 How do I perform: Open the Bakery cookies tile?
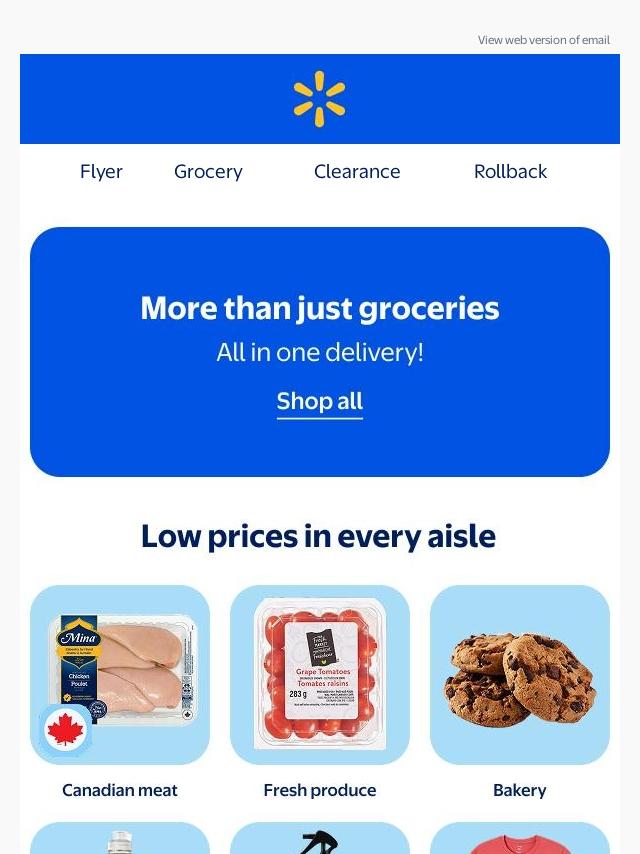click(520, 675)
